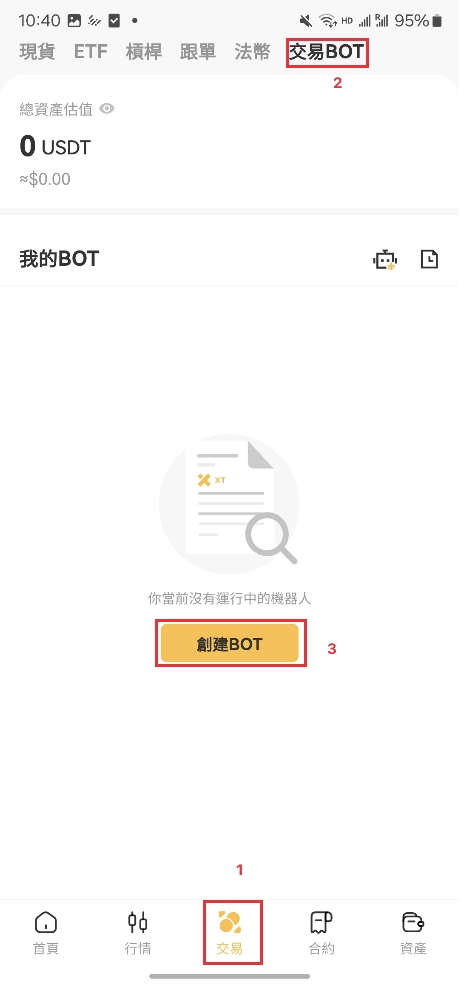Open 行情 in bottom navigation
This screenshot has width=461, height=985.
point(138,933)
